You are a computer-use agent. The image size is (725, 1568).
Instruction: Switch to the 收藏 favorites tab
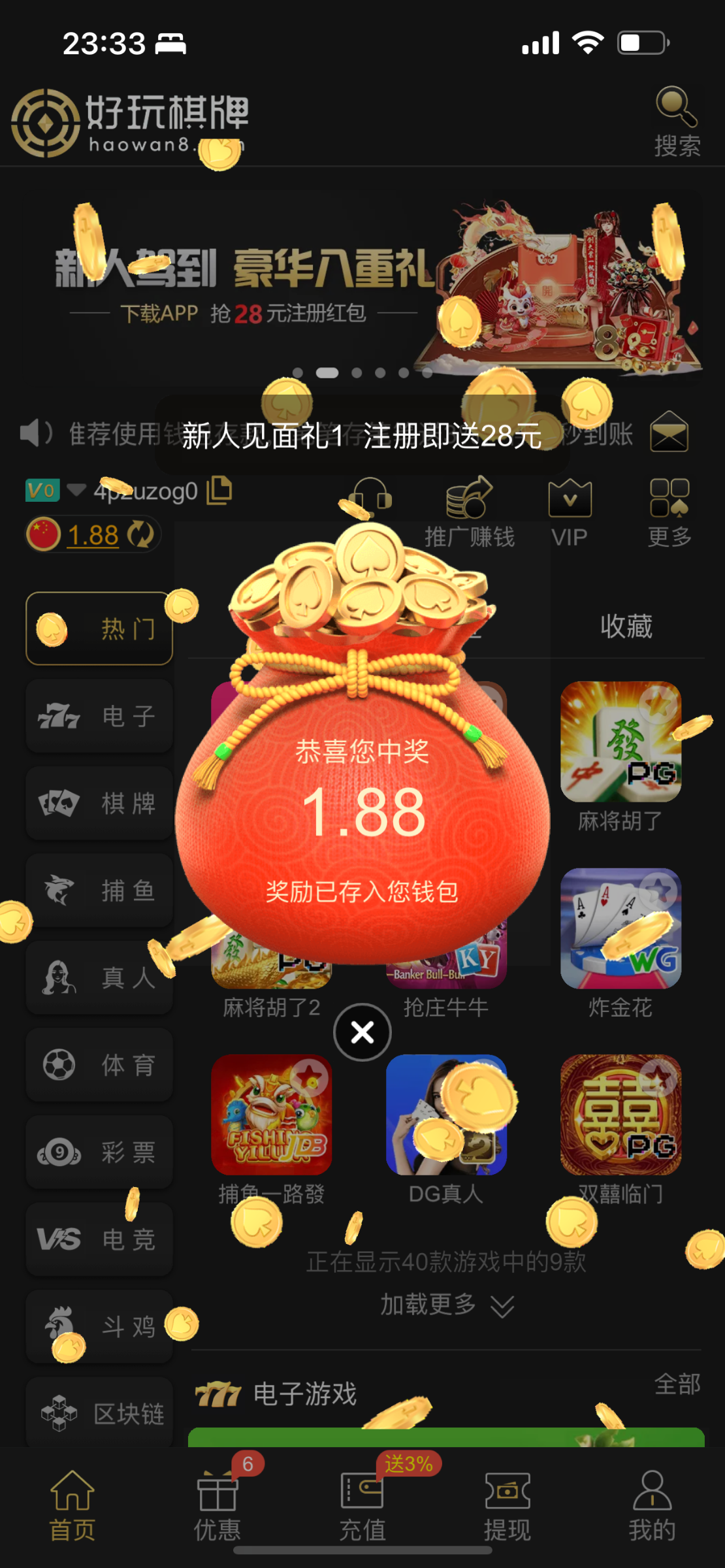point(626,626)
